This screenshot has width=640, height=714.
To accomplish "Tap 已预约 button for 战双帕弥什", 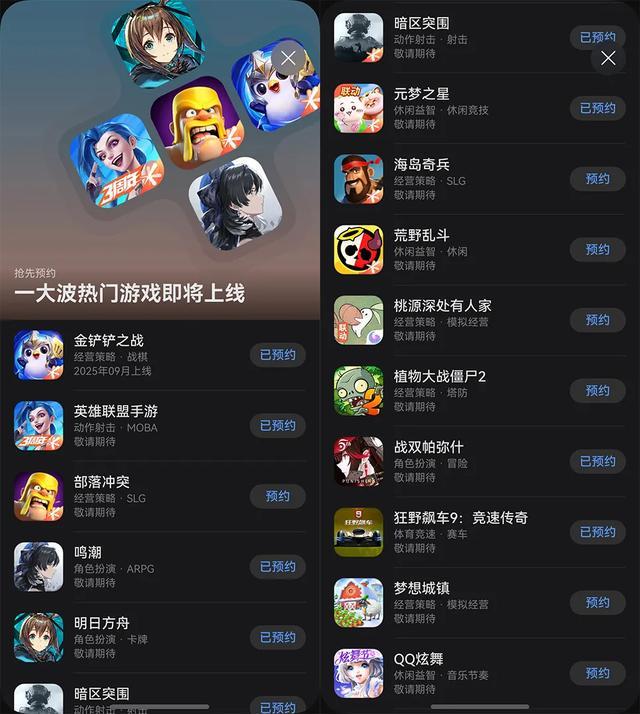I will point(597,461).
